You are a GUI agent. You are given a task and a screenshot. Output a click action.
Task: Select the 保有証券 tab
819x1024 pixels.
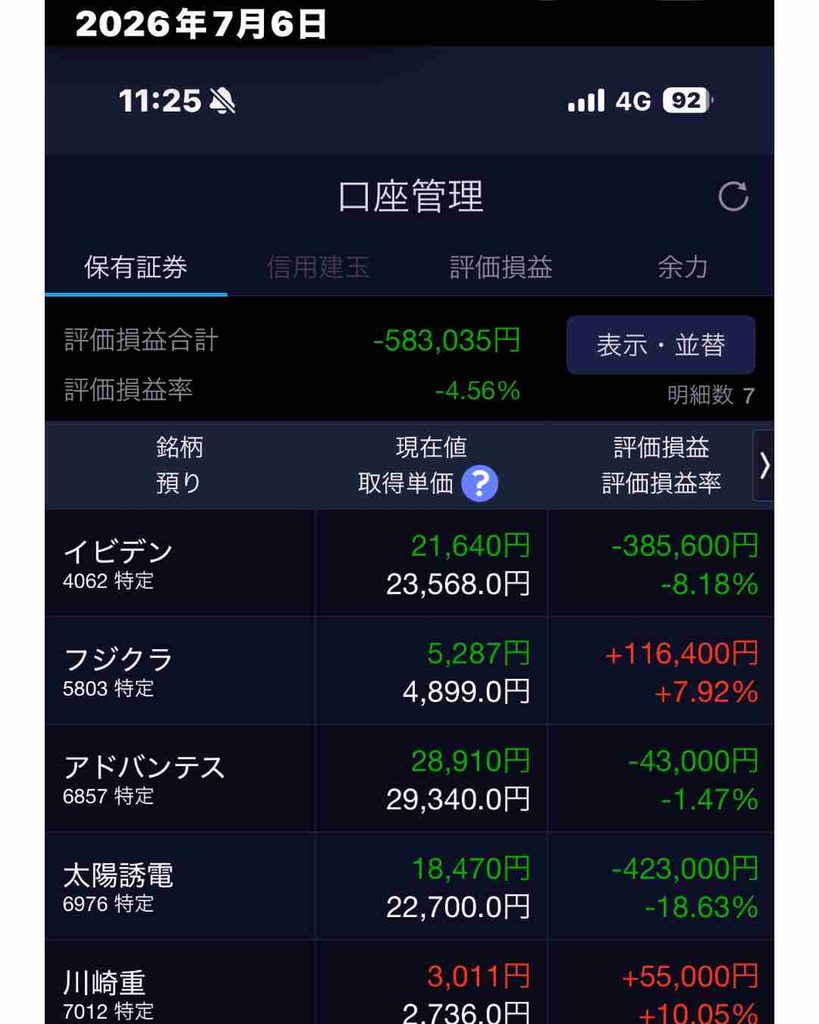tap(136, 267)
